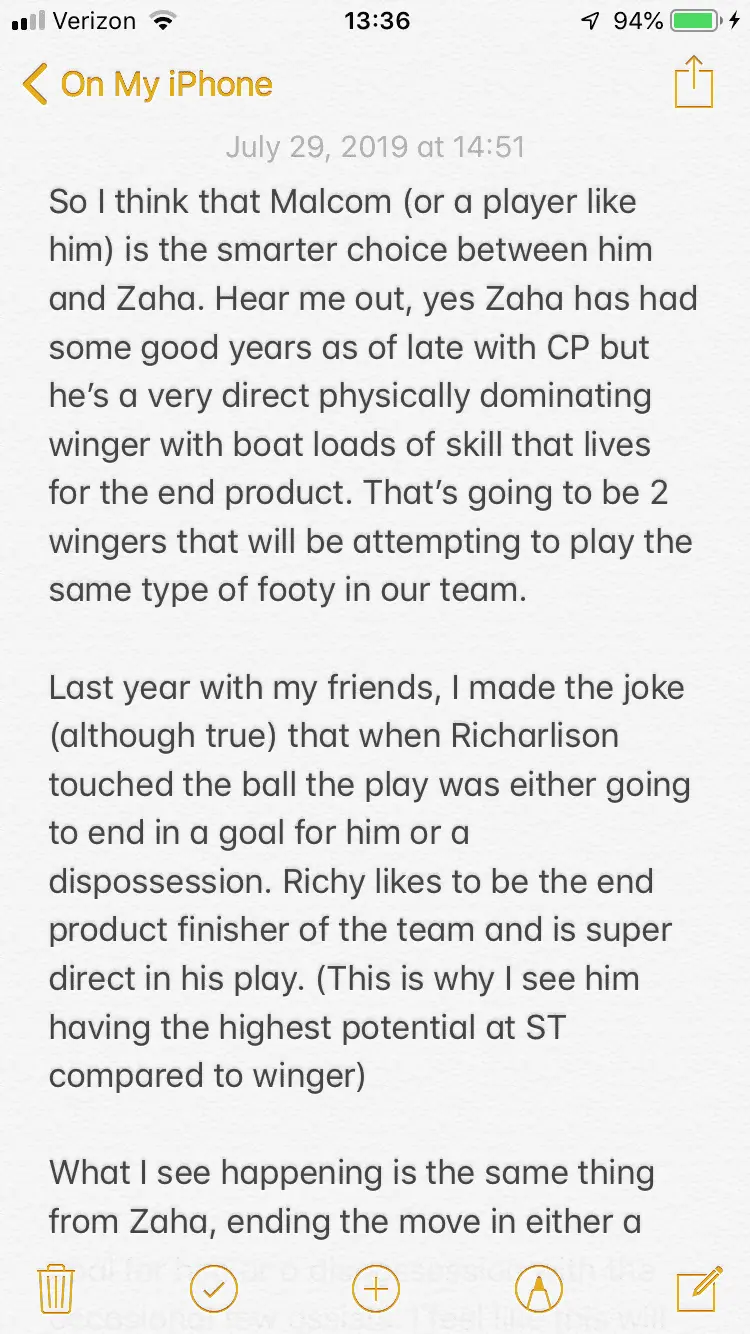Share this note
The width and height of the screenshot is (750, 1334).
tap(693, 82)
